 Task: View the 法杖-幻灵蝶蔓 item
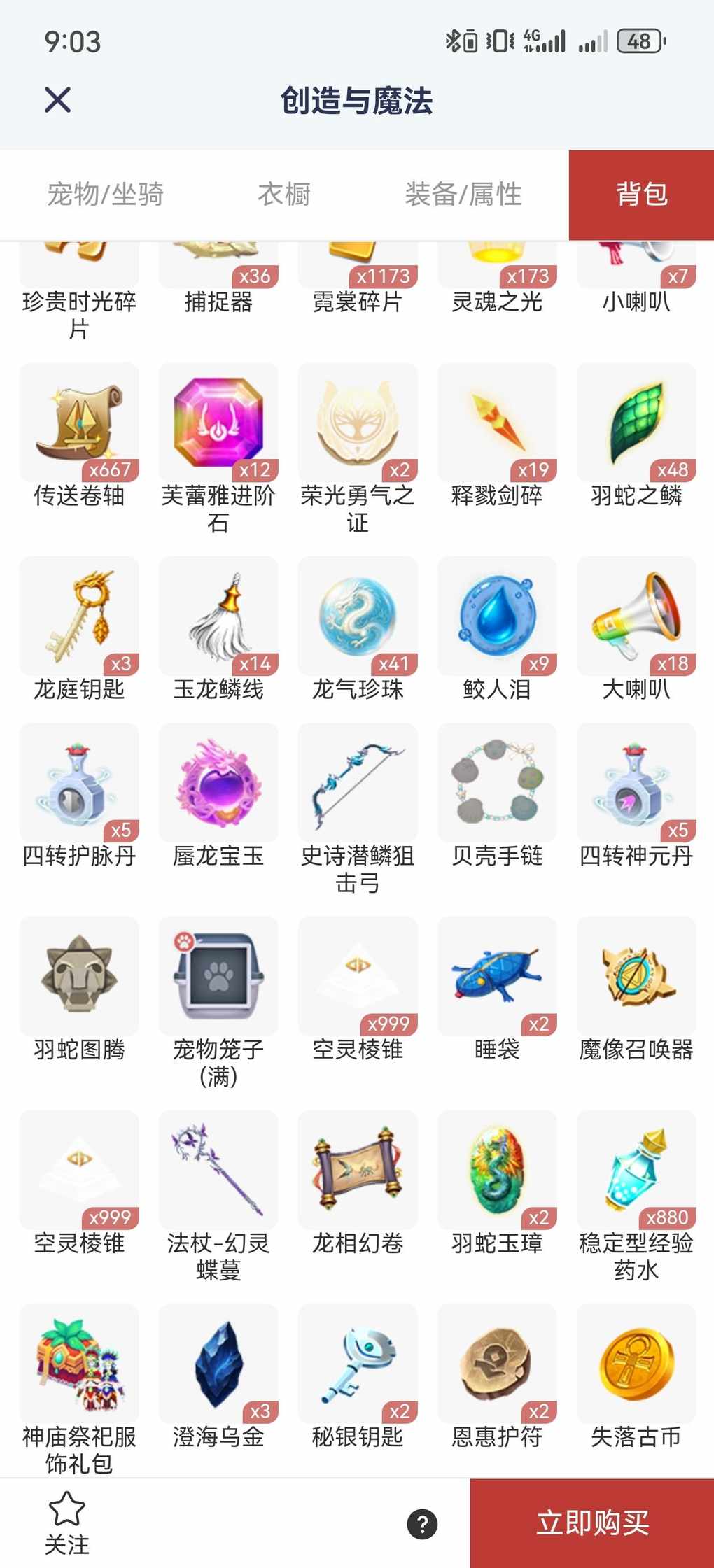pyautogui.click(x=218, y=1170)
